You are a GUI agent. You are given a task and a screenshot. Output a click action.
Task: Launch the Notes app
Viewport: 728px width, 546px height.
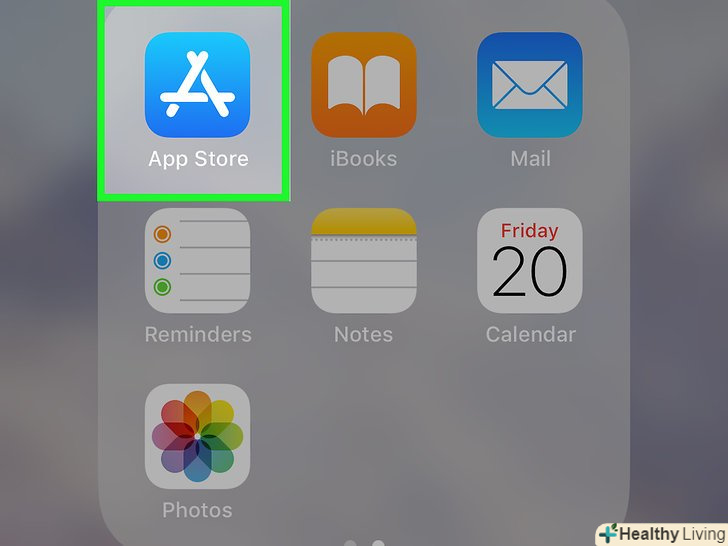(363, 261)
